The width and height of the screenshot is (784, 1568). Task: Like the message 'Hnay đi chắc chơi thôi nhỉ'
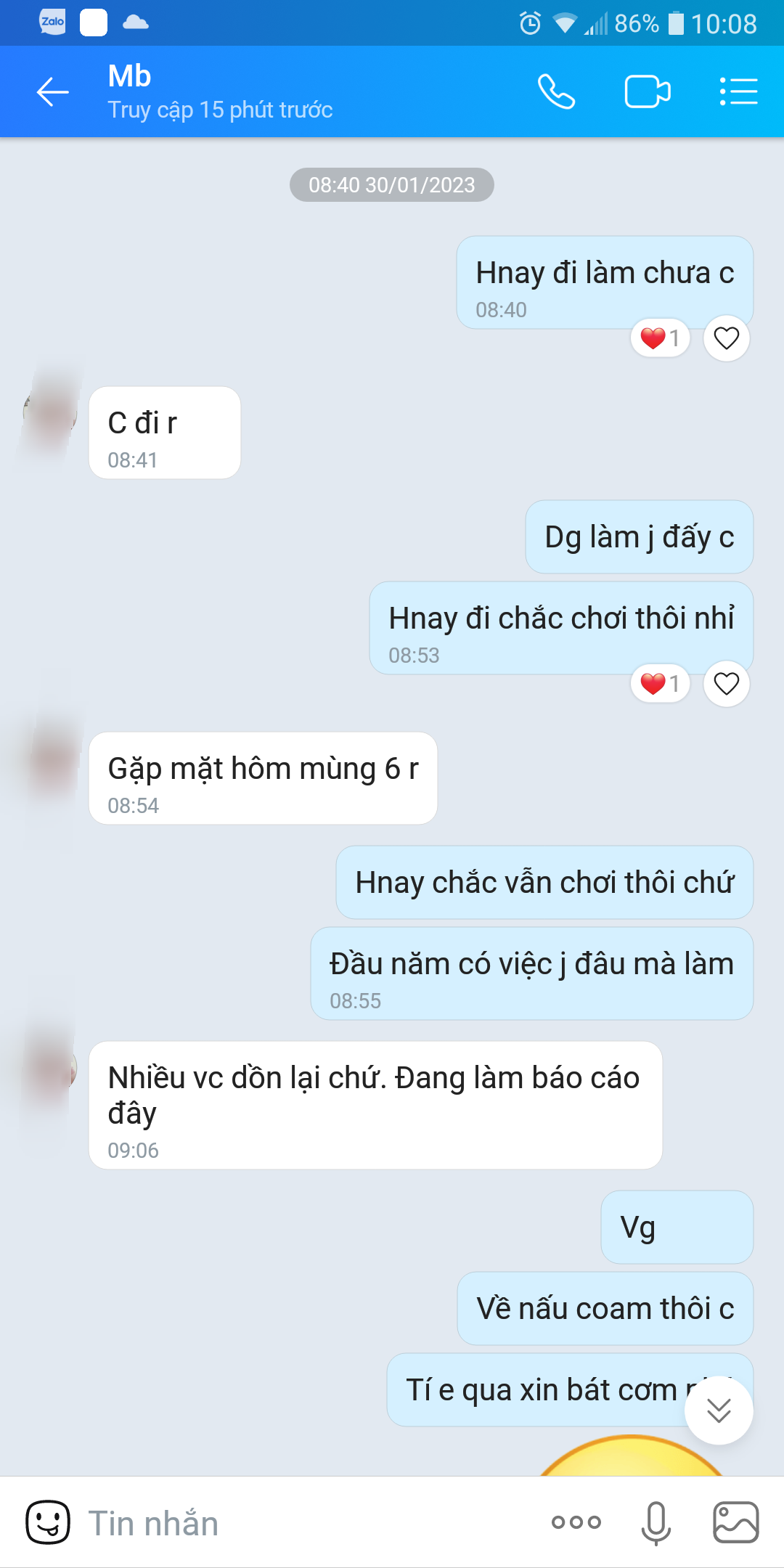[x=726, y=684]
